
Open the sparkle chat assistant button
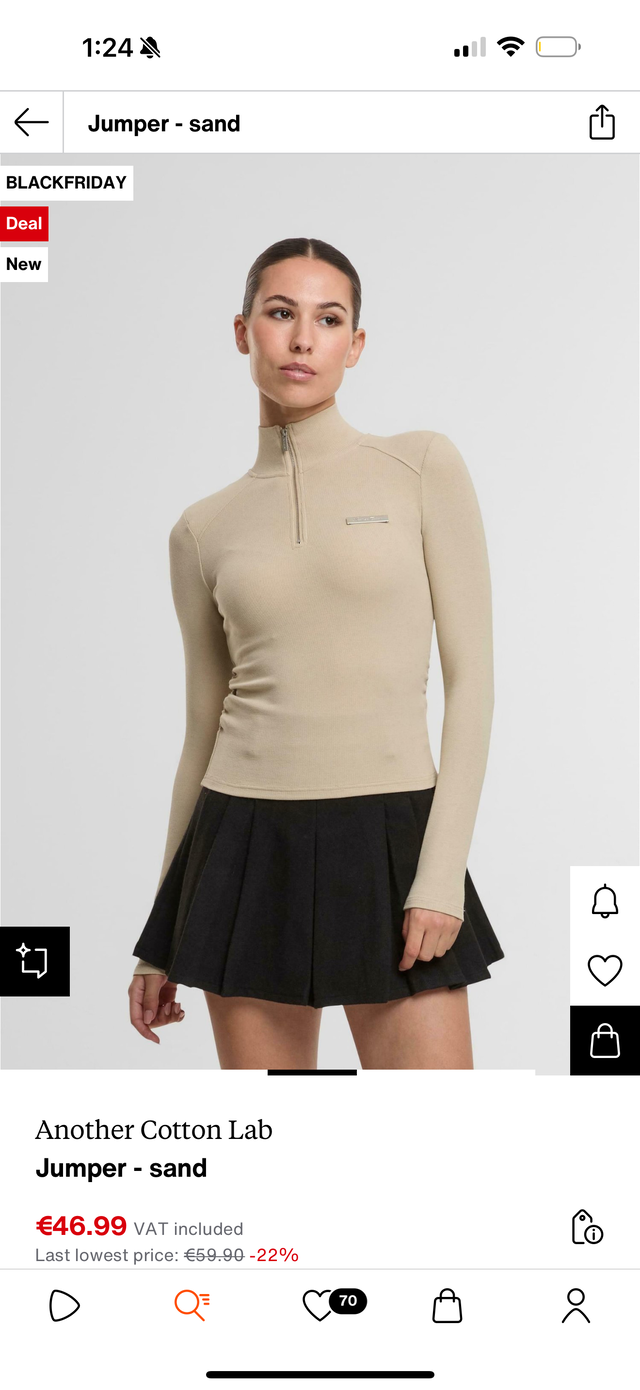[34, 961]
